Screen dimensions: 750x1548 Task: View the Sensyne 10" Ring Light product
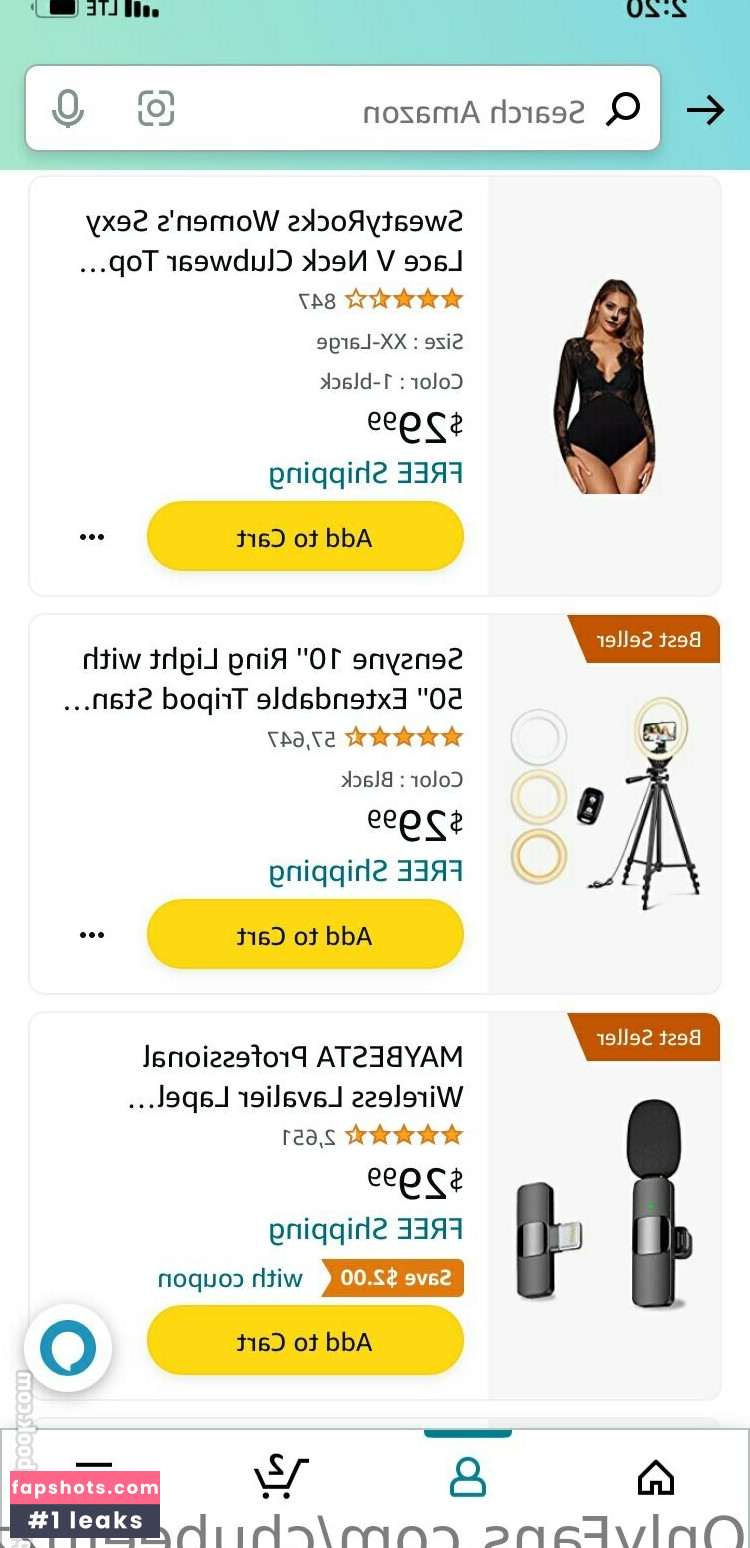[270, 679]
